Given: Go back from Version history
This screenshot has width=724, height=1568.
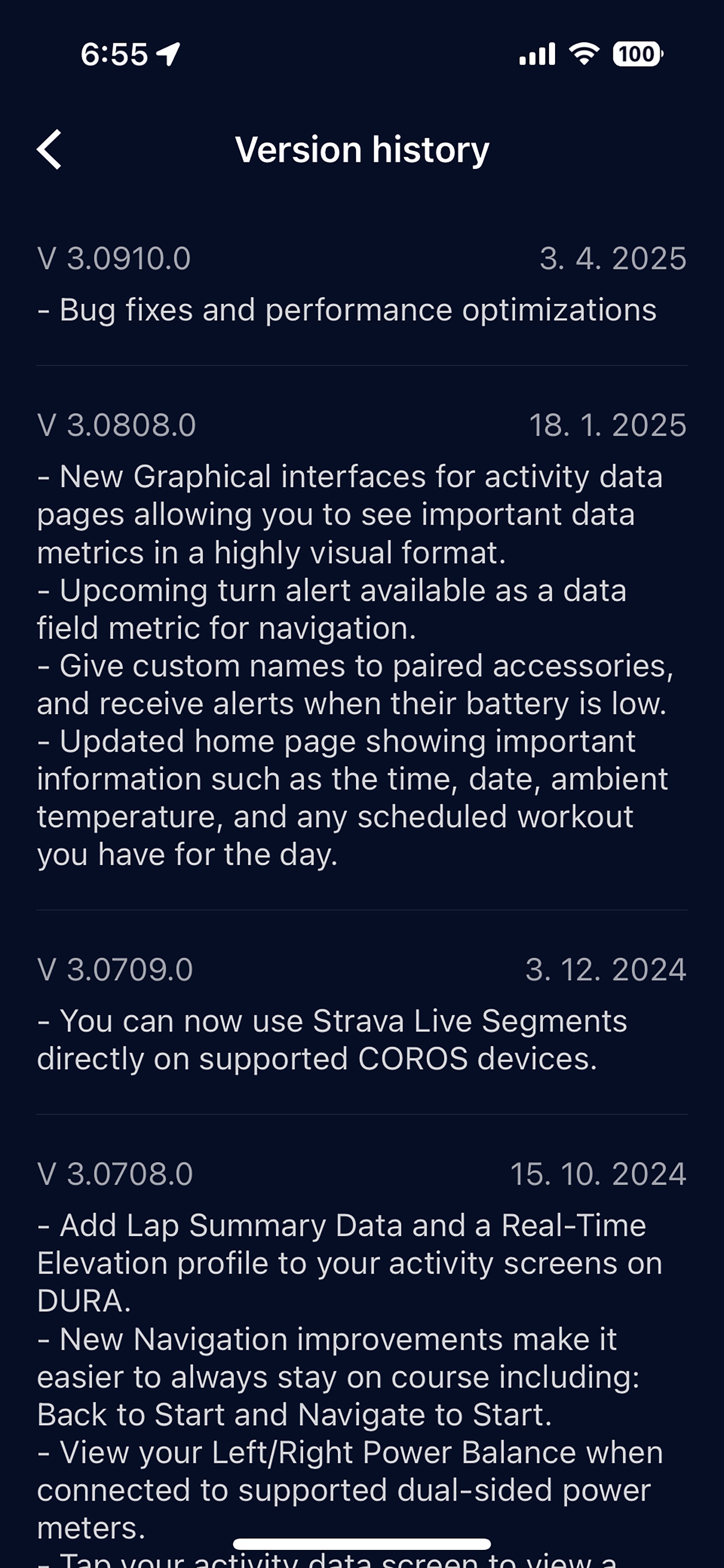Looking at the screenshot, I should [x=49, y=149].
